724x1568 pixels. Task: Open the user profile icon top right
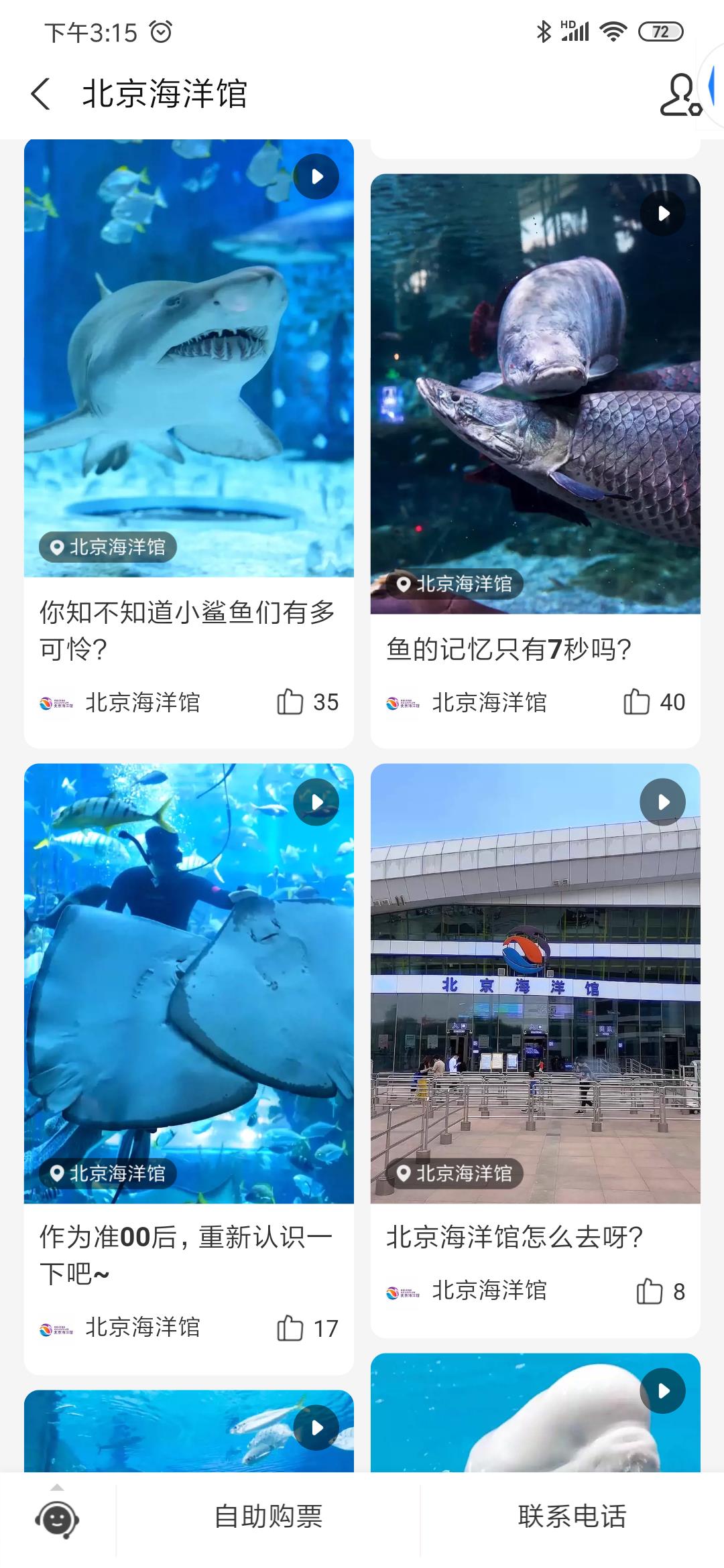(680, 94)
